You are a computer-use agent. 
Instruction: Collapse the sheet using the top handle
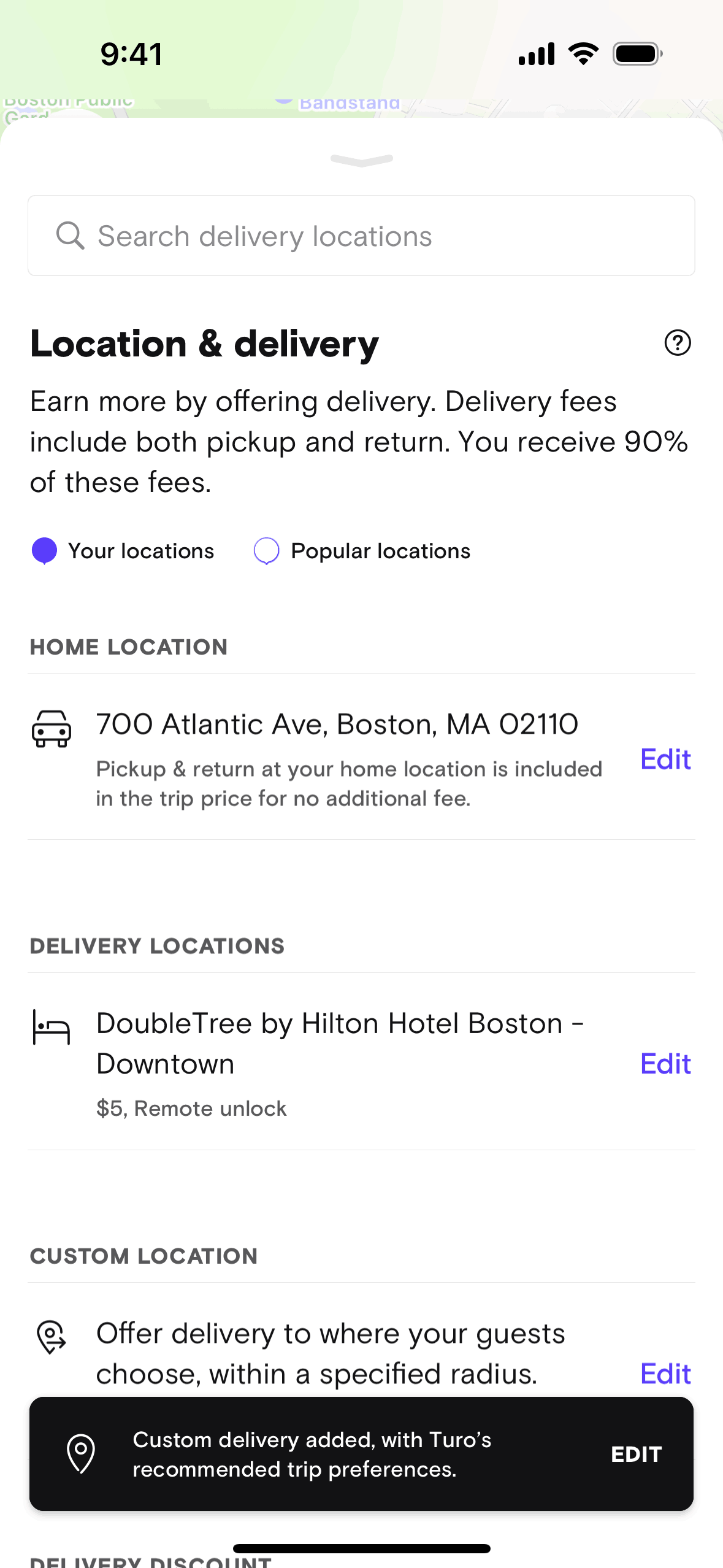[x=361, y=160]
